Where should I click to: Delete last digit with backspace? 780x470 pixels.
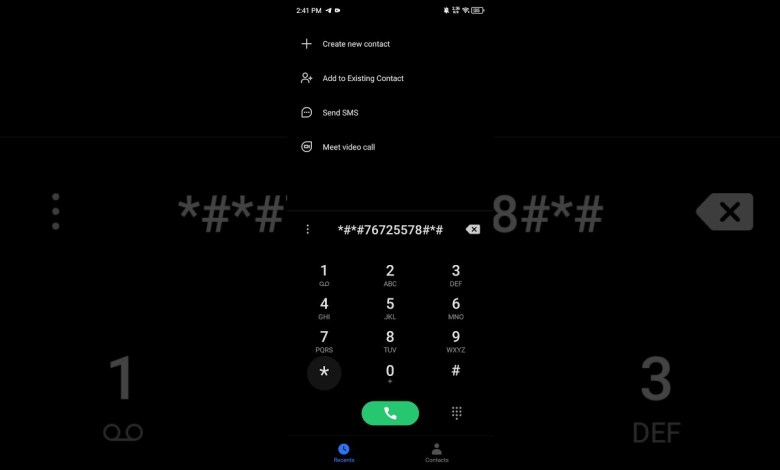coord(472,229)
